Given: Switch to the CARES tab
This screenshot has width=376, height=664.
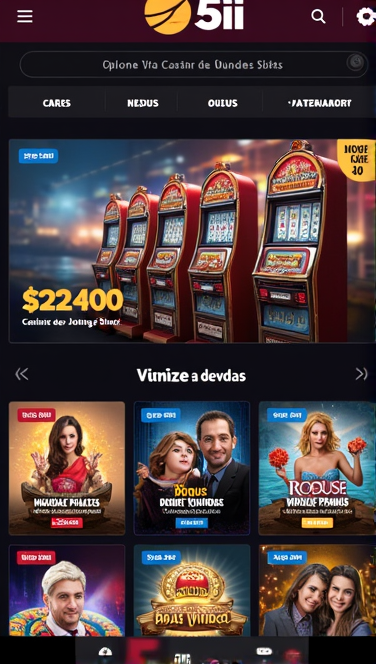Looking at the screenshot, I should point(57,103).
